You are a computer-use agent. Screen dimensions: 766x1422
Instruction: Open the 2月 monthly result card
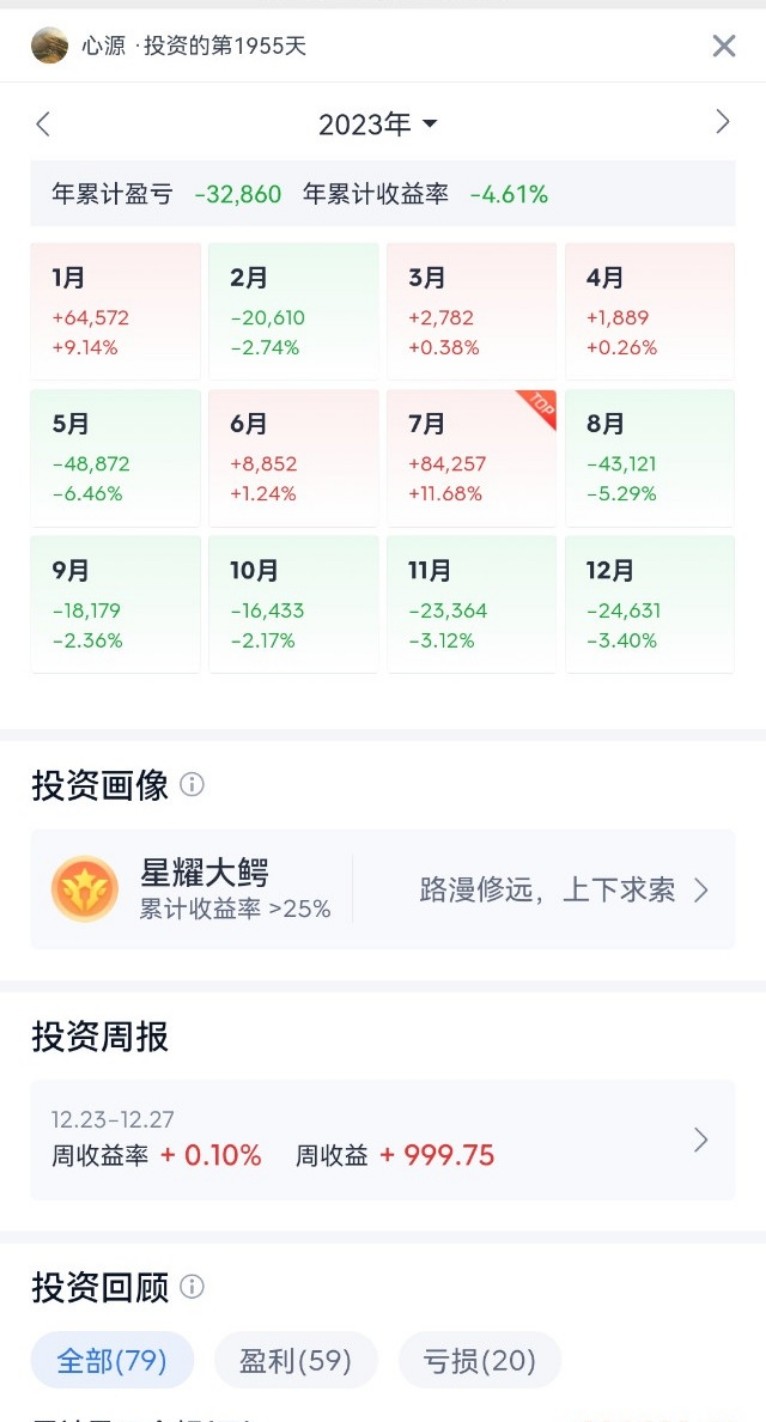click(x=293, y=311)
